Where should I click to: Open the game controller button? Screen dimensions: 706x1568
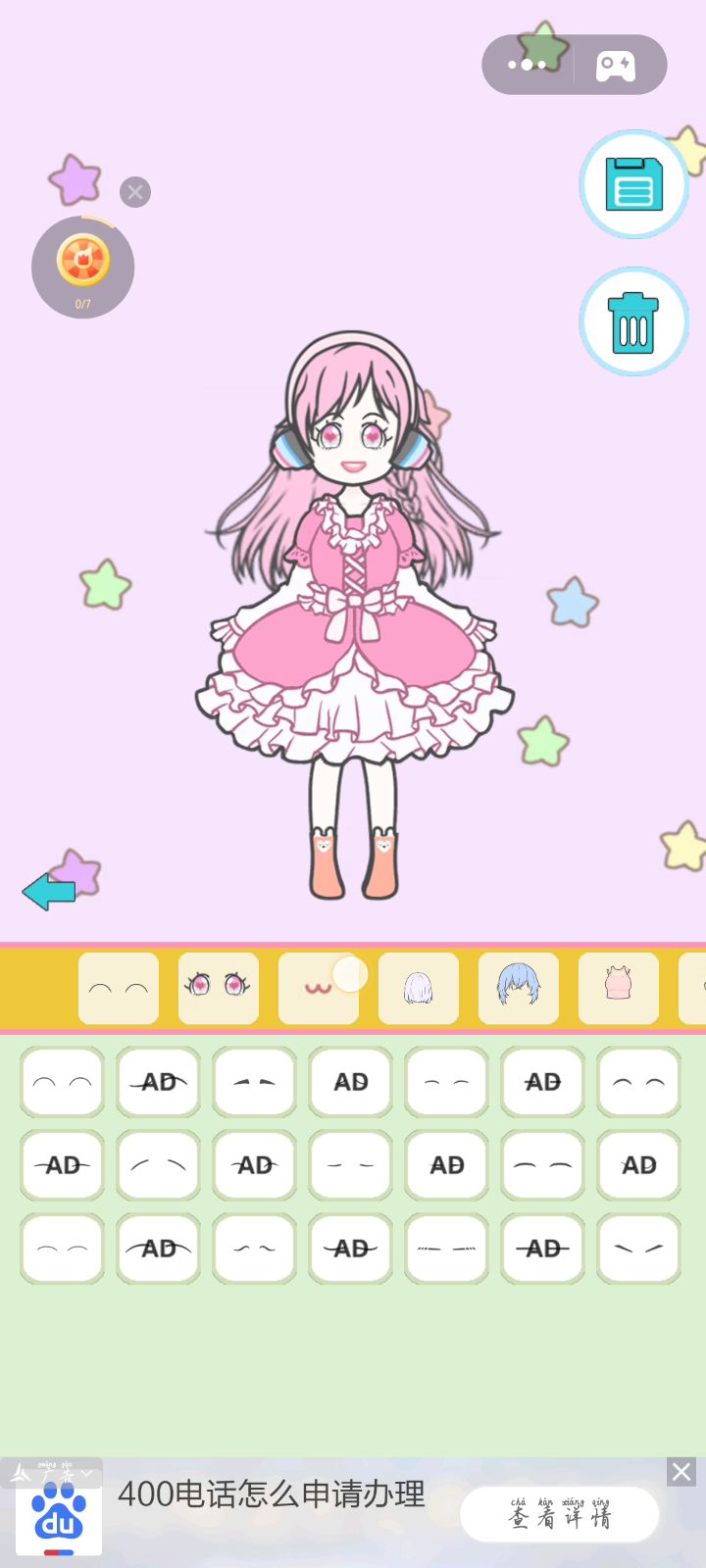click(616, 66)
